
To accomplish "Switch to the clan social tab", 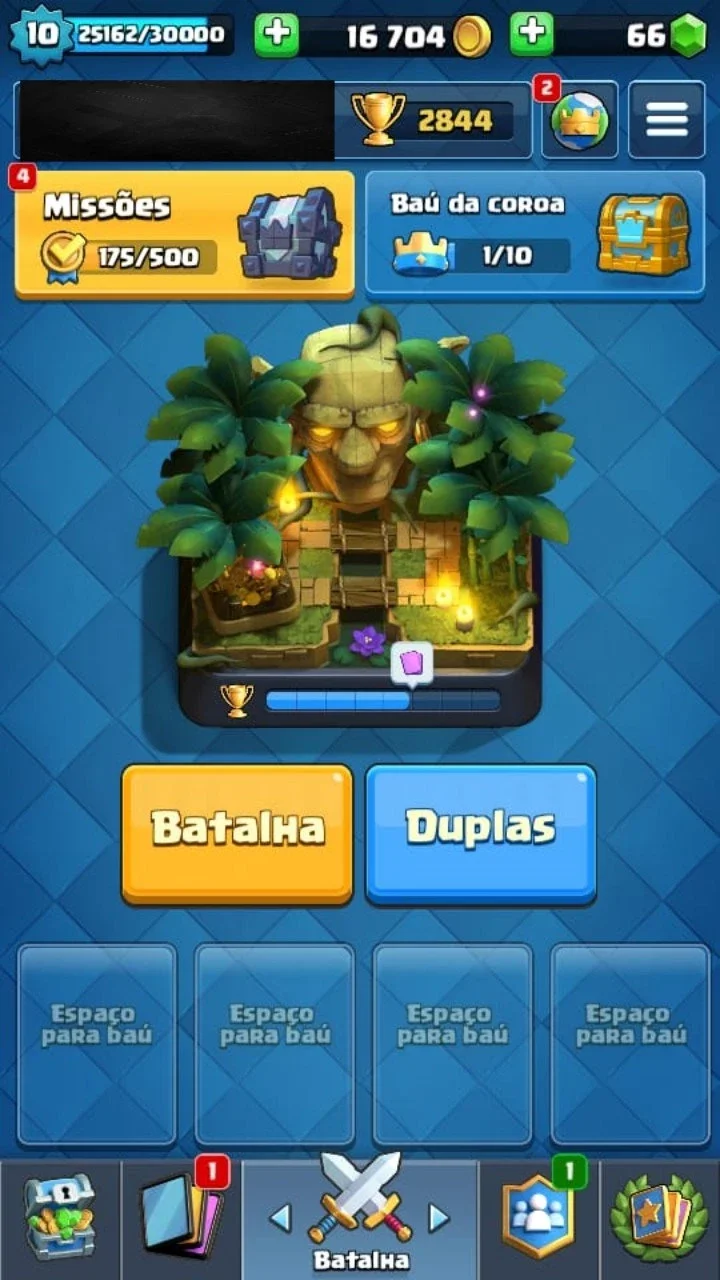I will 539,1220.
